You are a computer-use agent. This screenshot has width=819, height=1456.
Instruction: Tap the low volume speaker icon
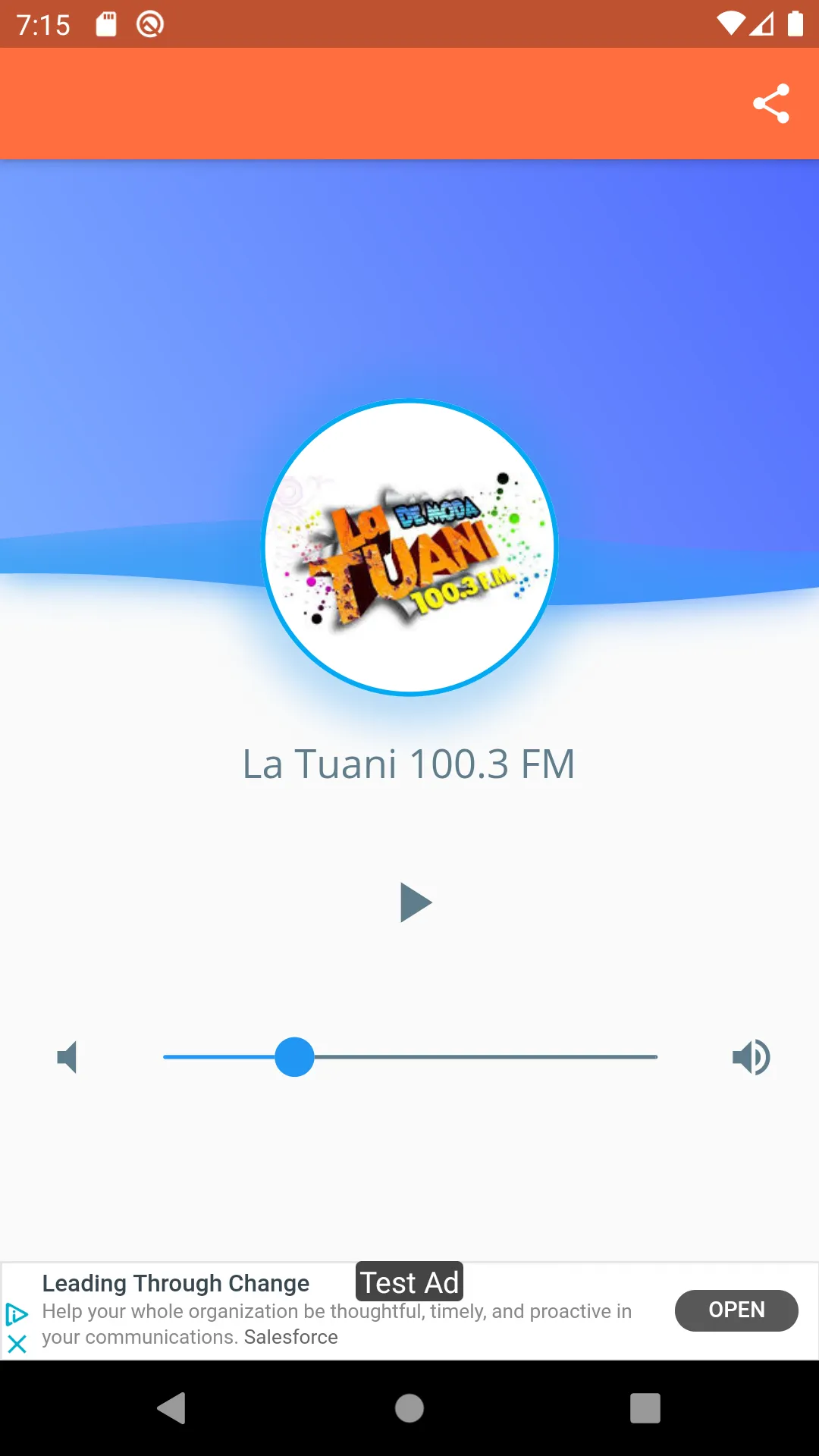click(67, 1057)
